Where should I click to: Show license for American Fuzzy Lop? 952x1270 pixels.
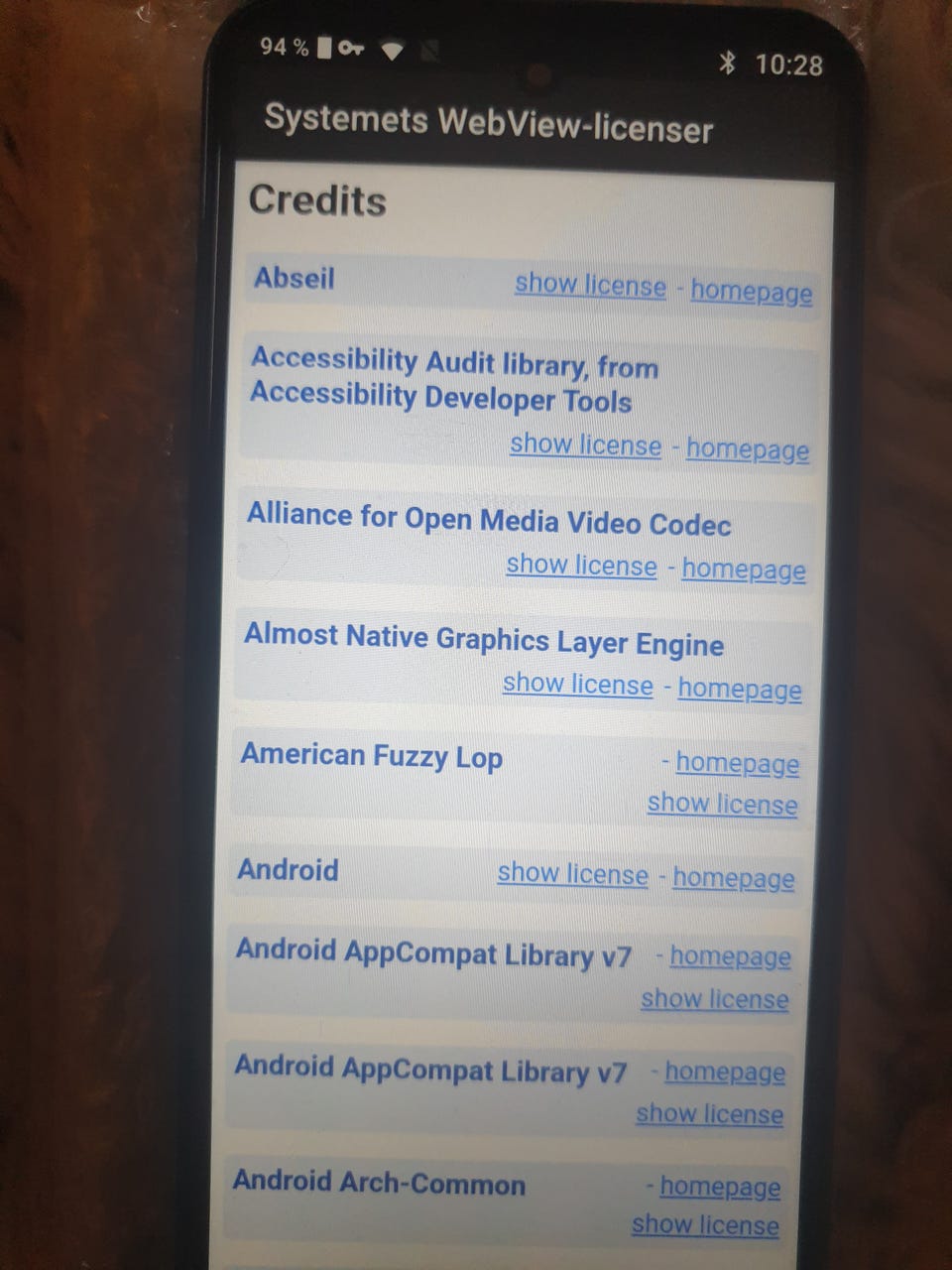(x=722, y=804)
